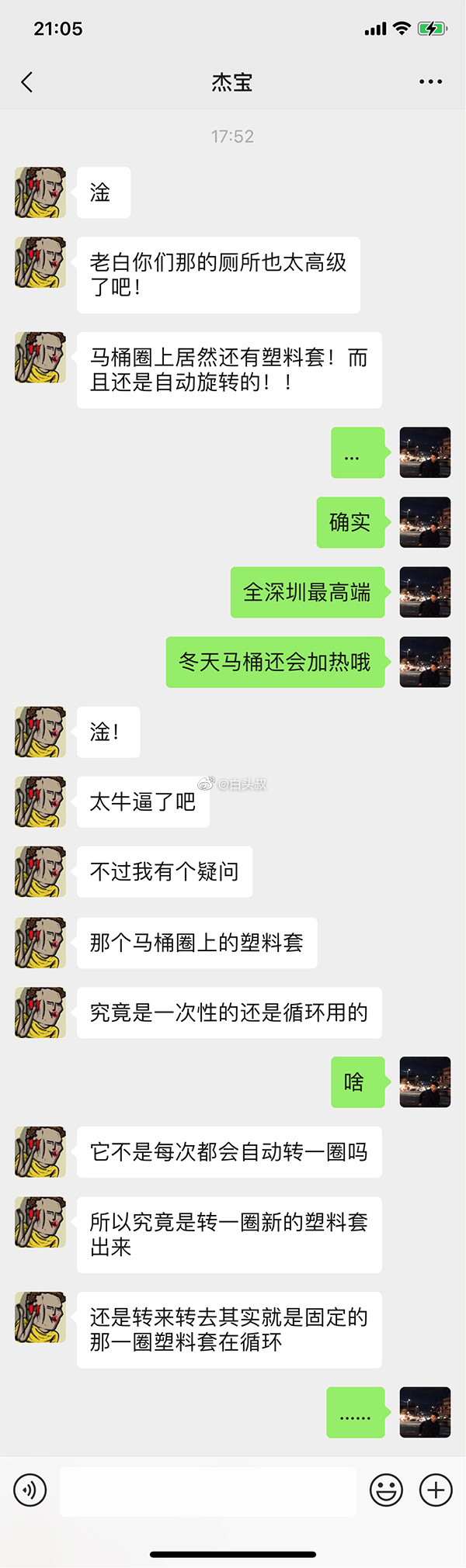Go back to the chat list
The height and width of the screenshot is (1568, 466).
[27, 82]
